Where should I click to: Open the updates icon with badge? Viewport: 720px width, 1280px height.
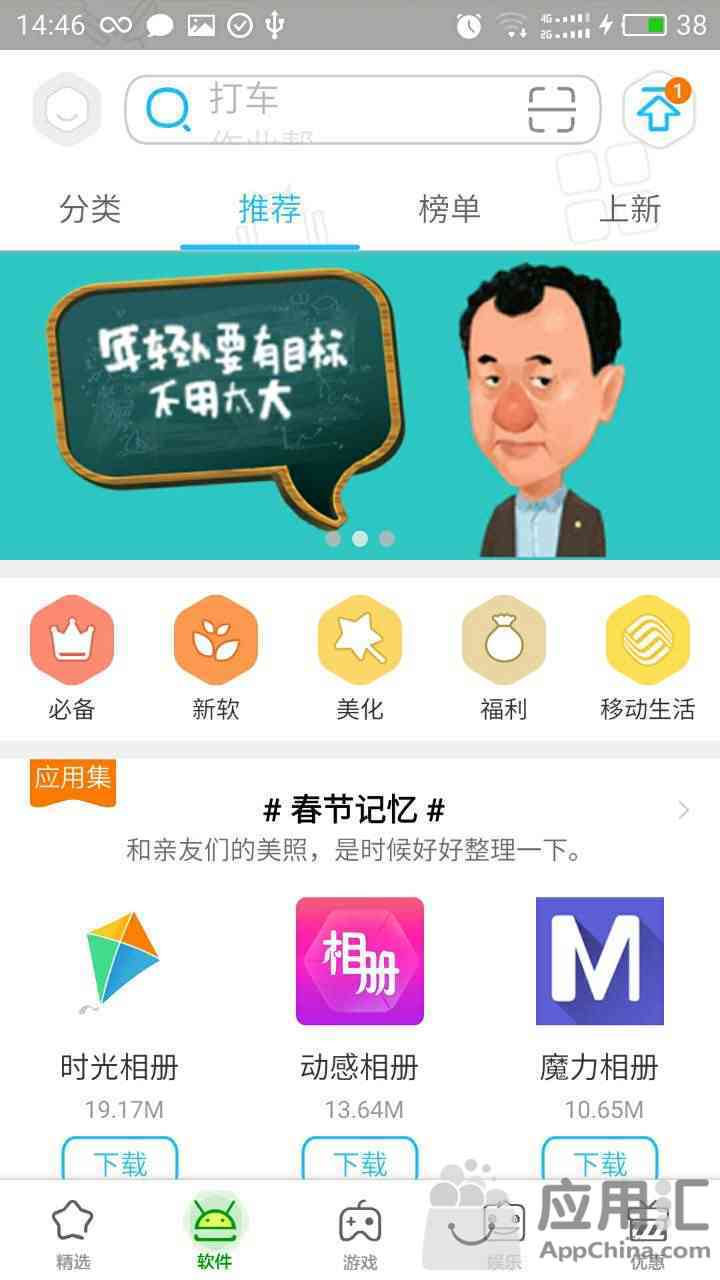(659, 110)
